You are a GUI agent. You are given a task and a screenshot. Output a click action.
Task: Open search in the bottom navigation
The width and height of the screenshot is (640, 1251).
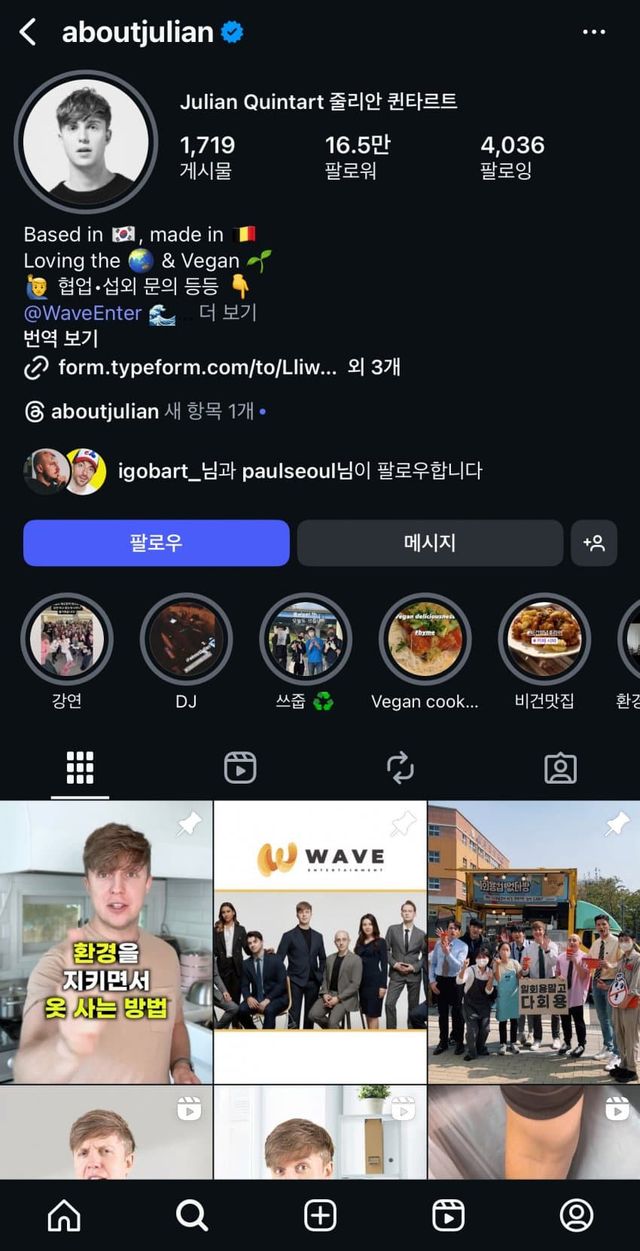click(x=192, y=1215)
